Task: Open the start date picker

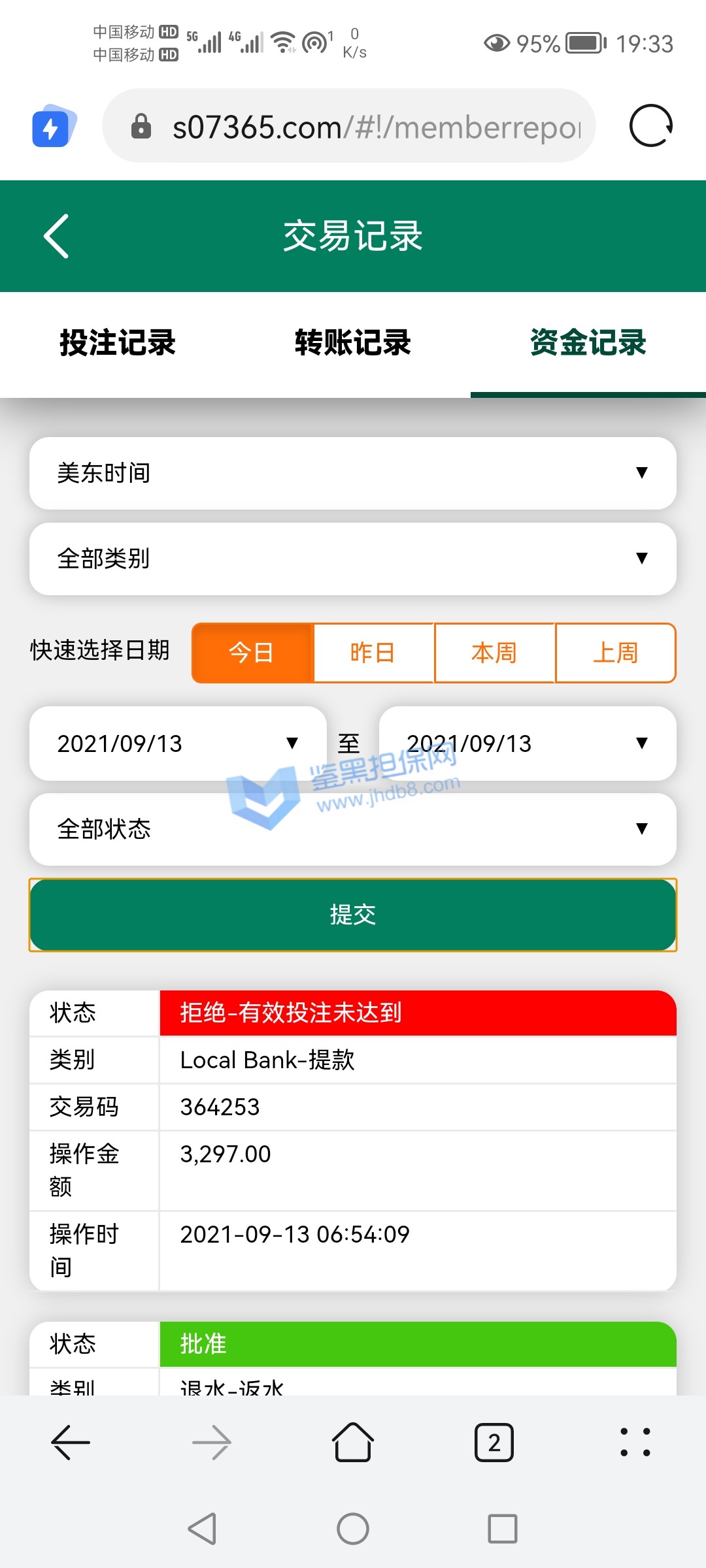Action: point(178,743)
